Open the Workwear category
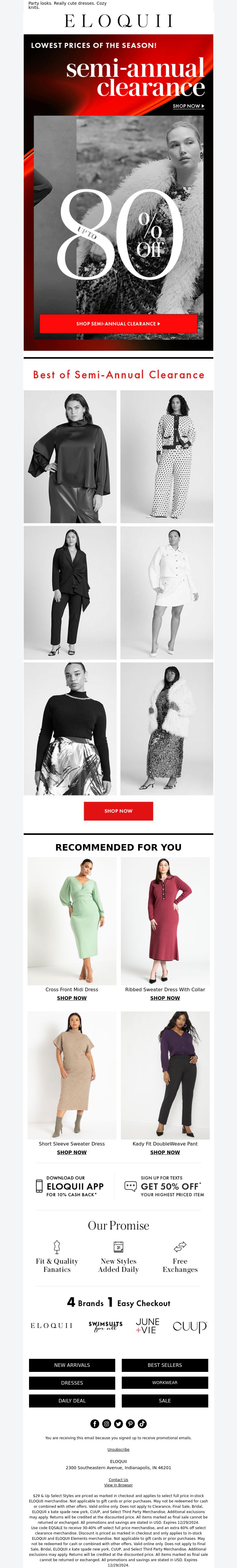 (165, 1382)
